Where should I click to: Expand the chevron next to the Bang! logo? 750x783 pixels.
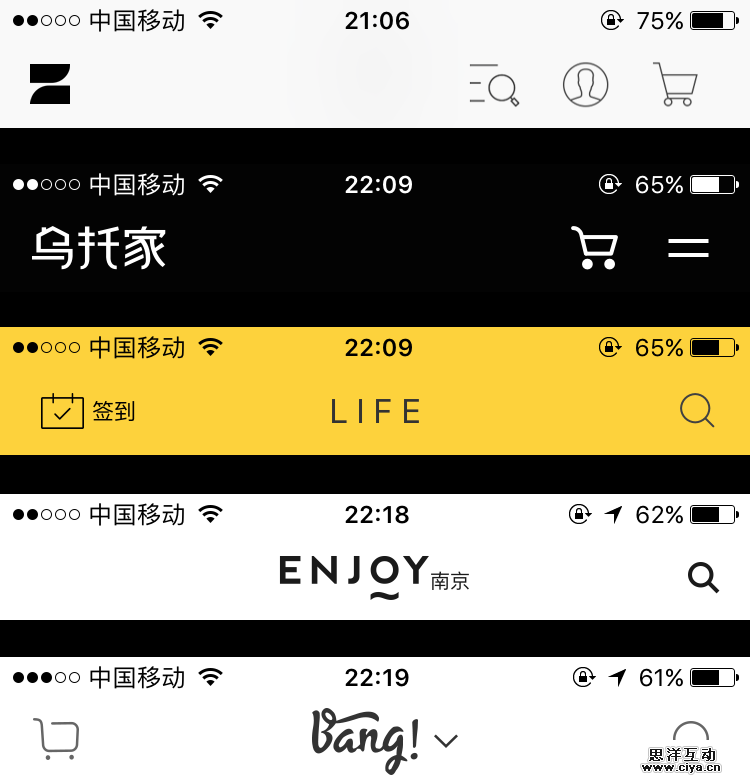pos(444,740)
